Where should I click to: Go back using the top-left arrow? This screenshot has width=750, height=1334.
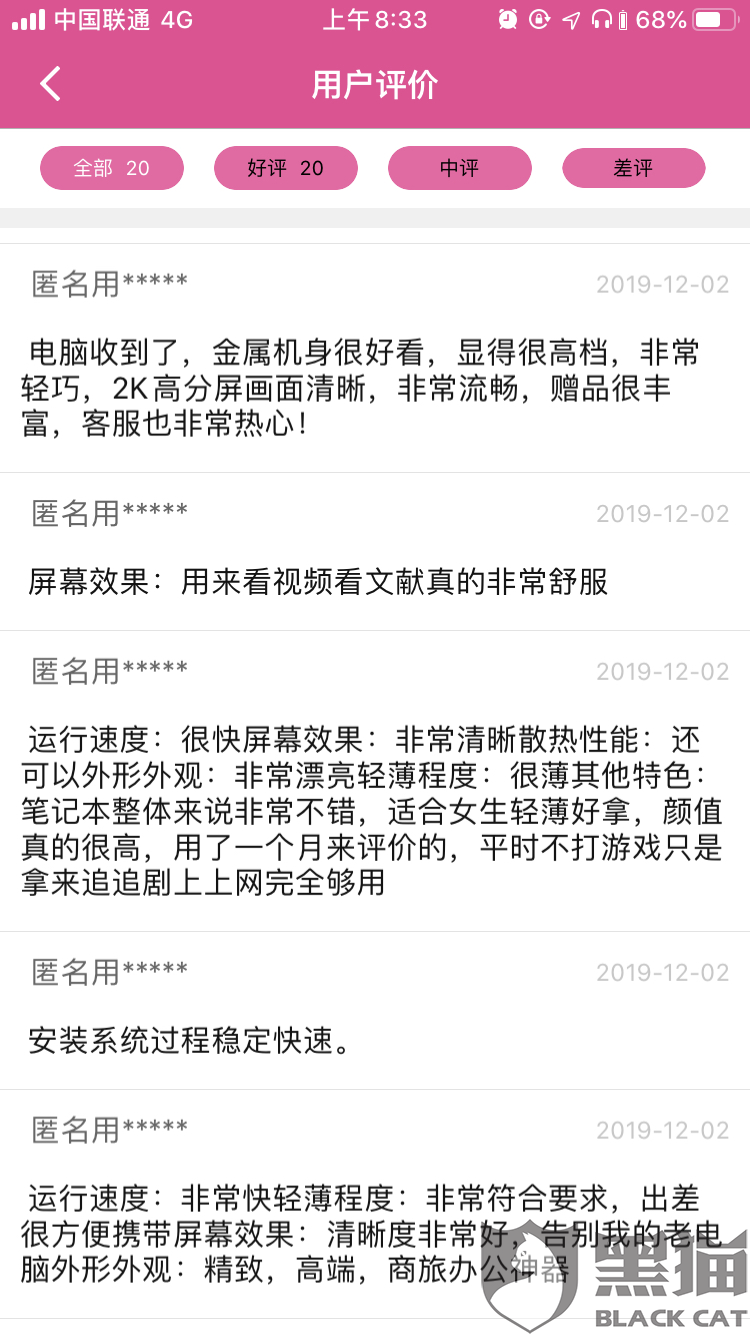coord(50,84)
